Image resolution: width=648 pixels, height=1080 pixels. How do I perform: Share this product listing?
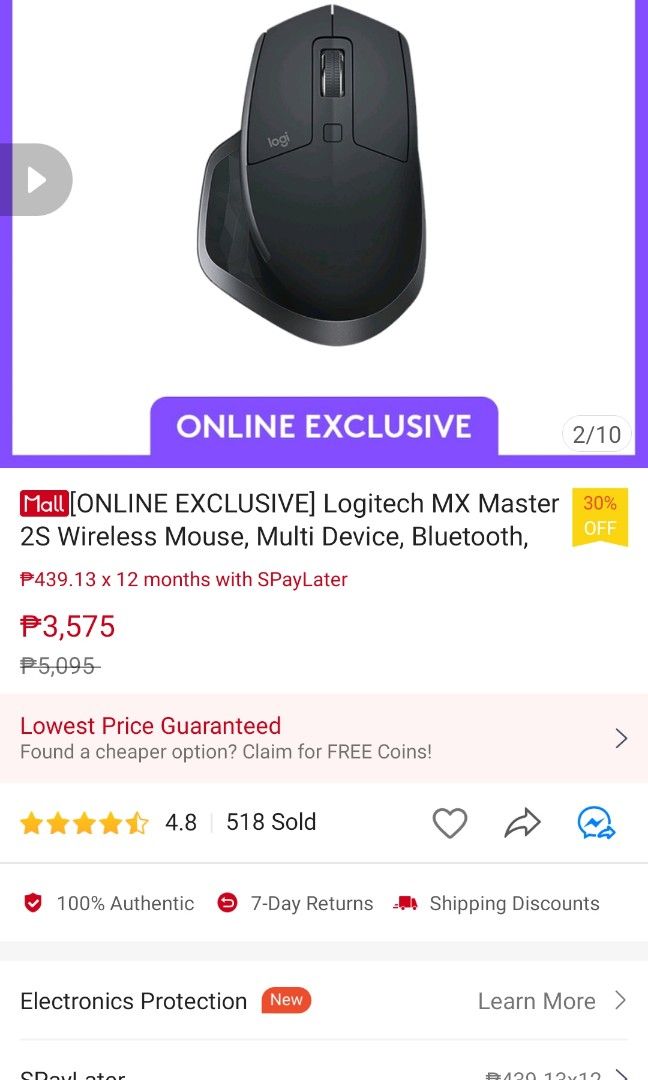[x=522, y=823]
